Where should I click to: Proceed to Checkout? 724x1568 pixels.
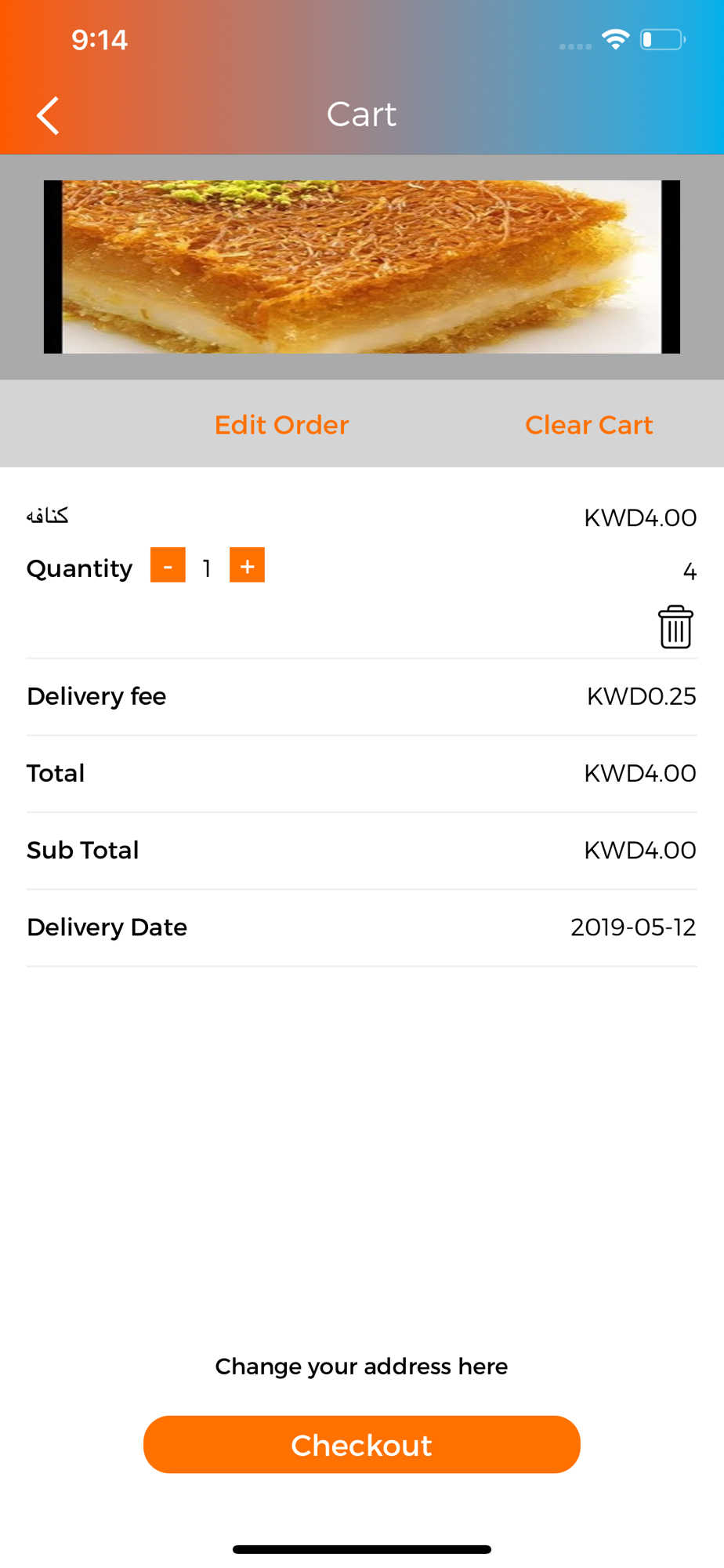(x=361, y=1444)
